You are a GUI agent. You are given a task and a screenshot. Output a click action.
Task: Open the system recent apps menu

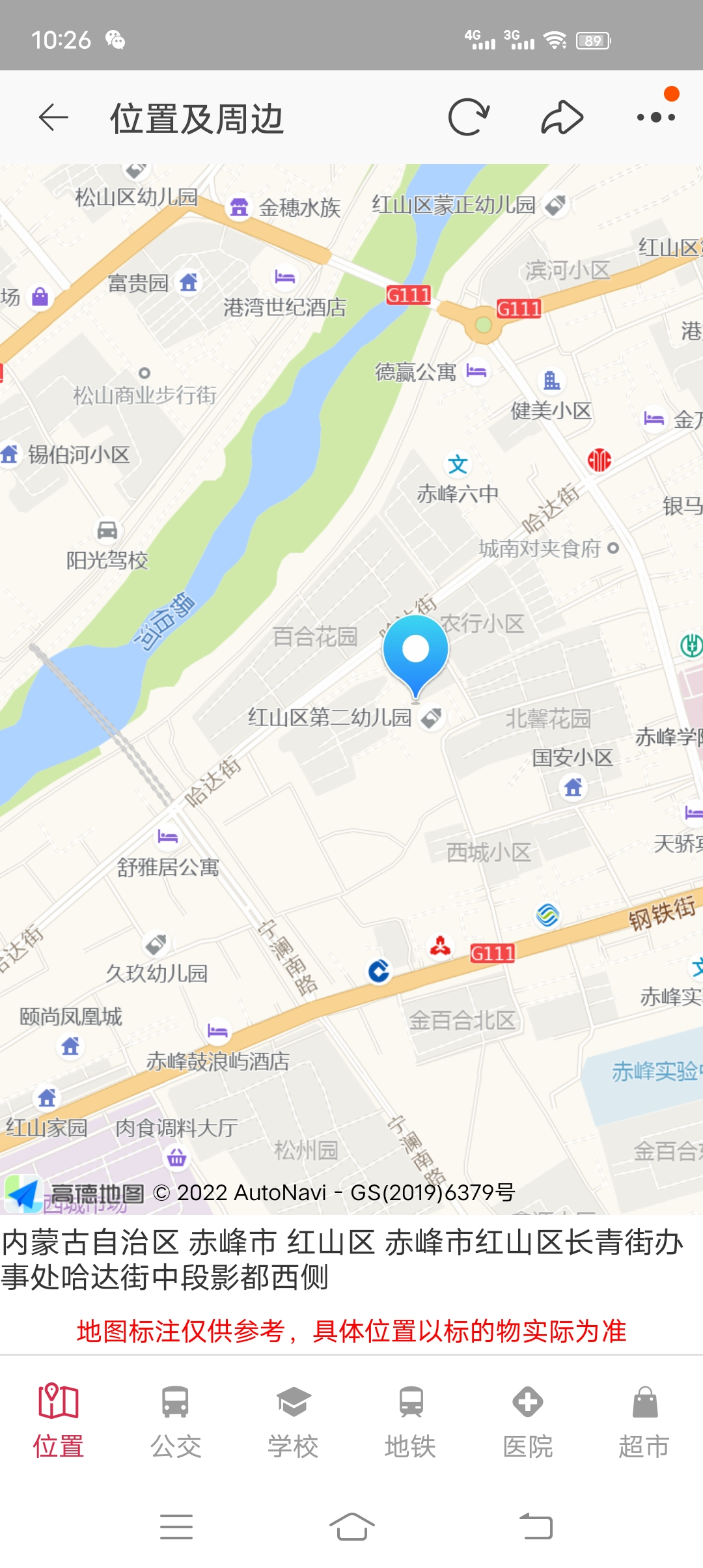click(x=176, y=1526)
